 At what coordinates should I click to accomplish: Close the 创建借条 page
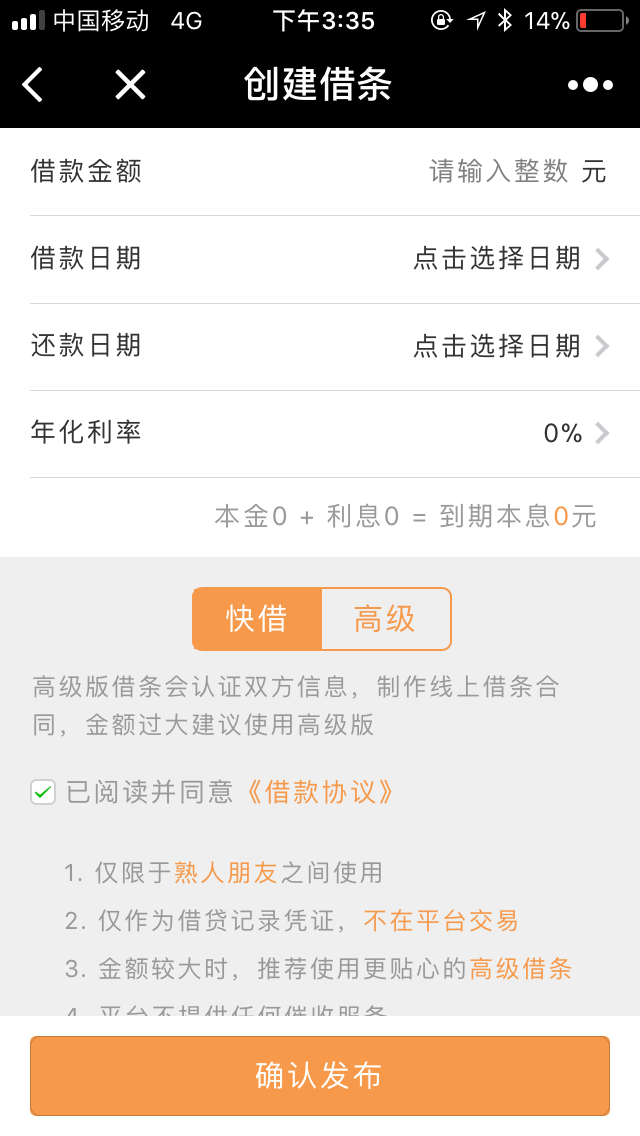click(x=130, y=85)
